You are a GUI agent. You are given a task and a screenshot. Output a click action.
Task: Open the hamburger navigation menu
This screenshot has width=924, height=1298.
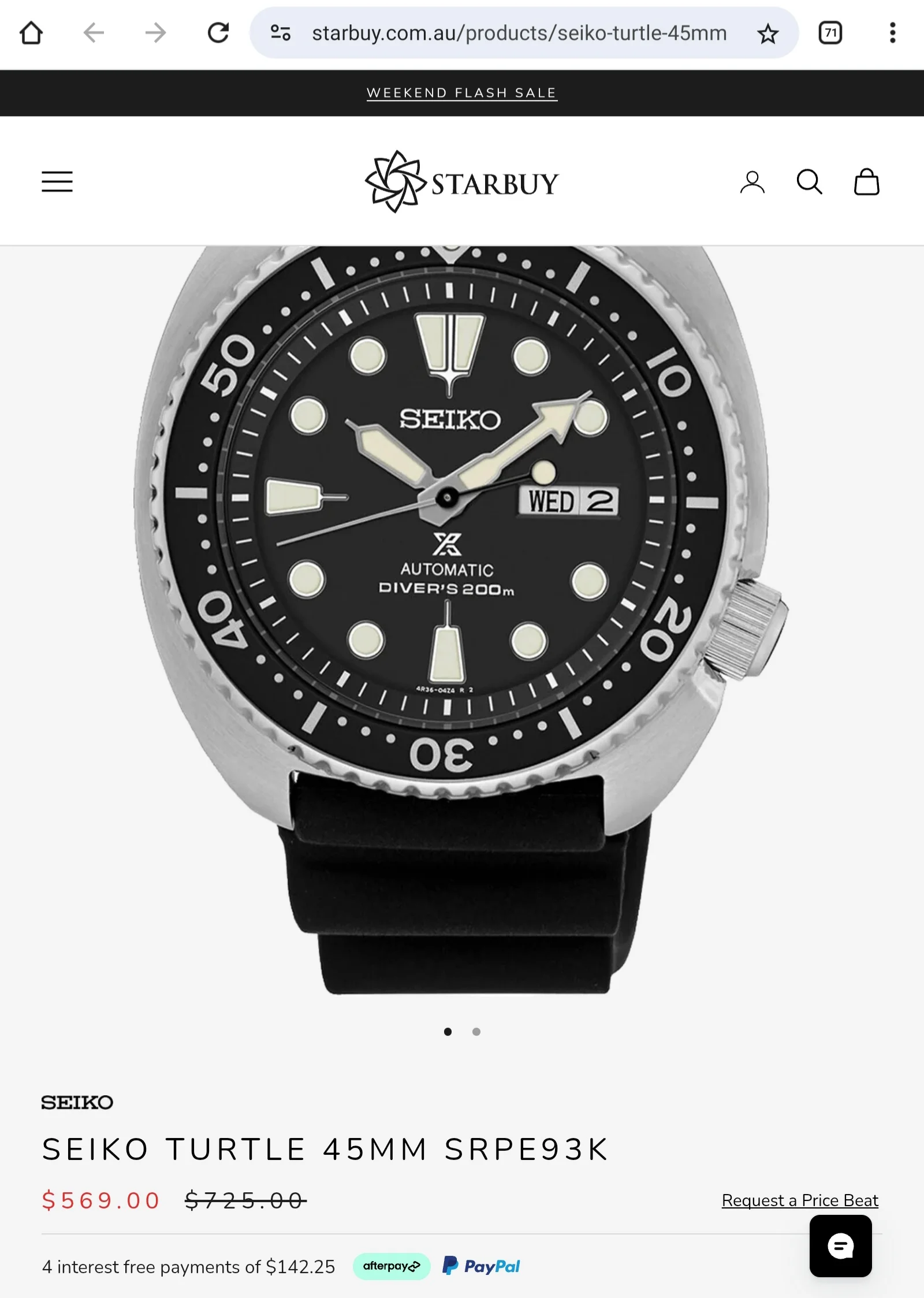click(x=57, y=182)
